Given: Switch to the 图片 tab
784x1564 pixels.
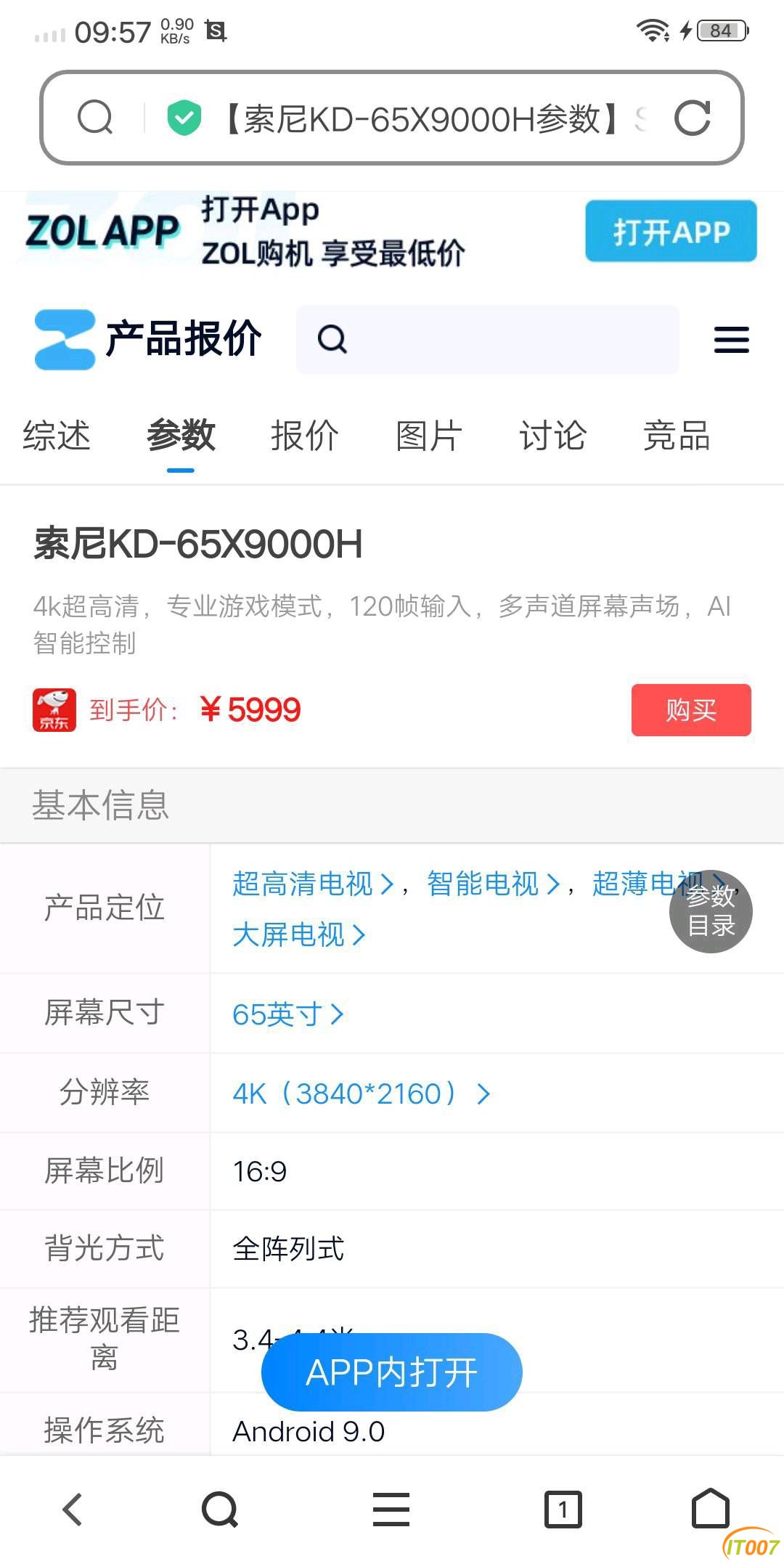Looking at the screenshot, I should pyautogui.click(x=429, y=436).
